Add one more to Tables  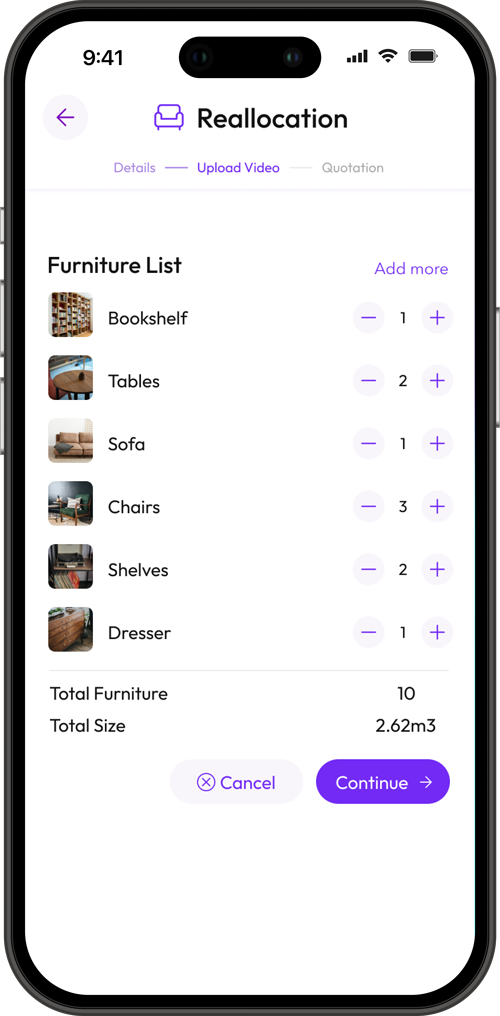pyautogui.click(x=437, y=380)
